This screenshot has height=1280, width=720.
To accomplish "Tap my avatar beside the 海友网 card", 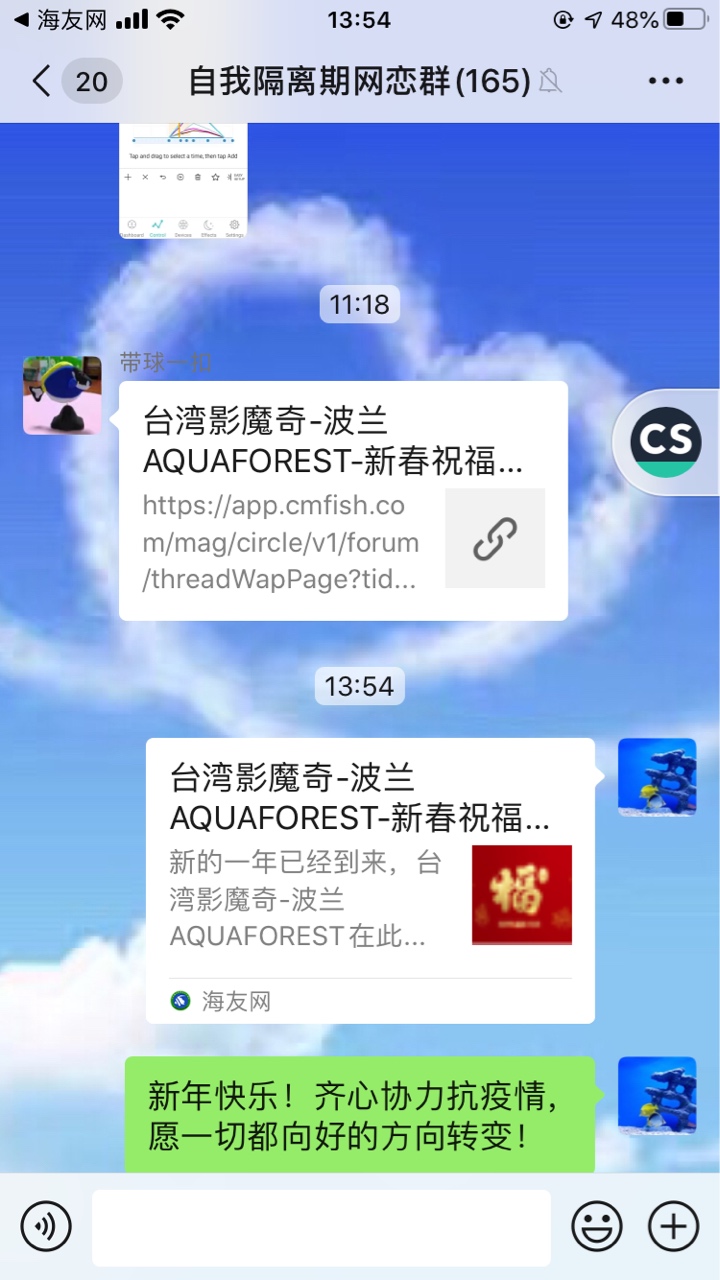I will click(657, 777).
